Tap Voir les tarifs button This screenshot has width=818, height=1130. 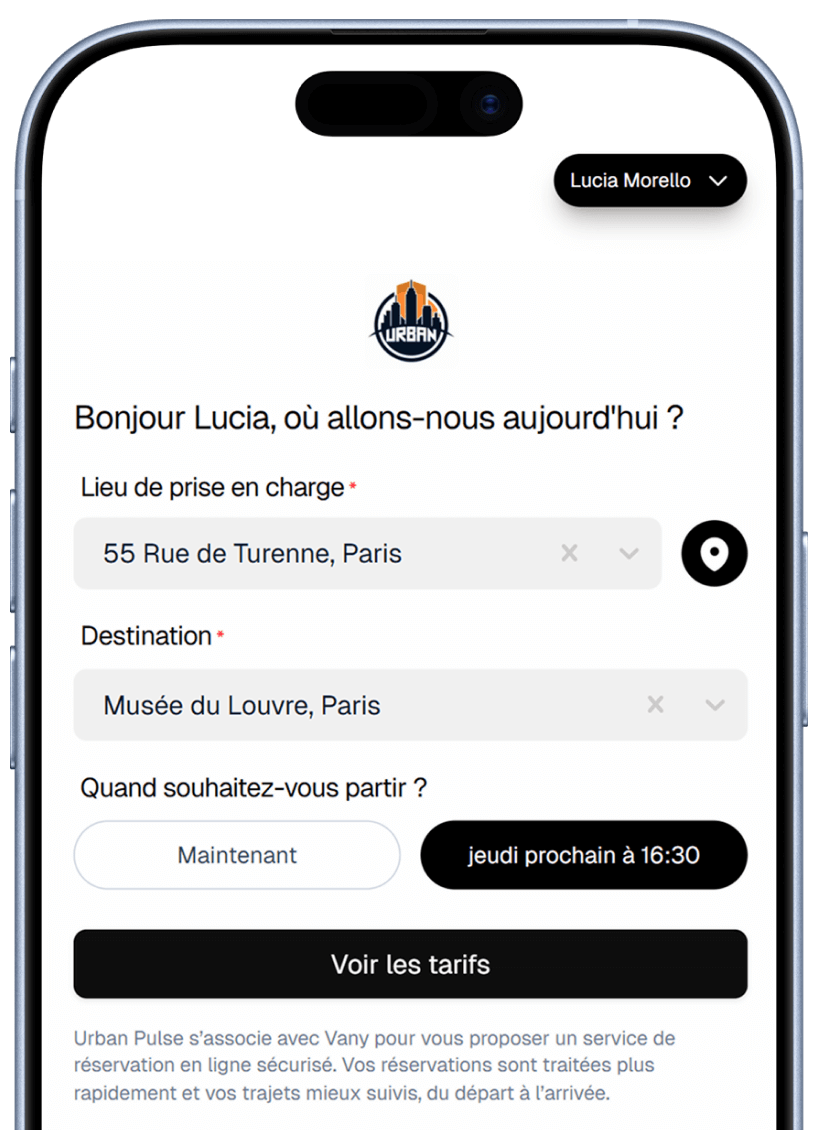(x=410, y=964)
